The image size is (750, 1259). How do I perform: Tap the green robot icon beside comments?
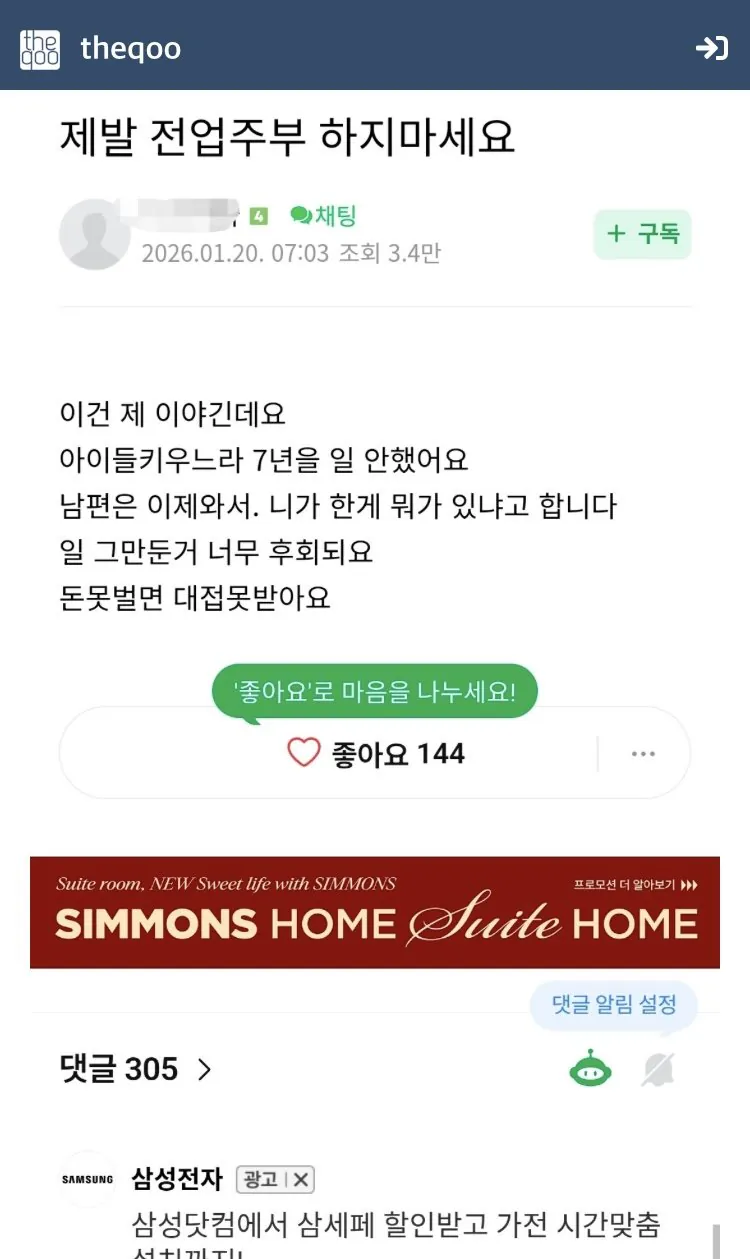[x=590, y=1070]
